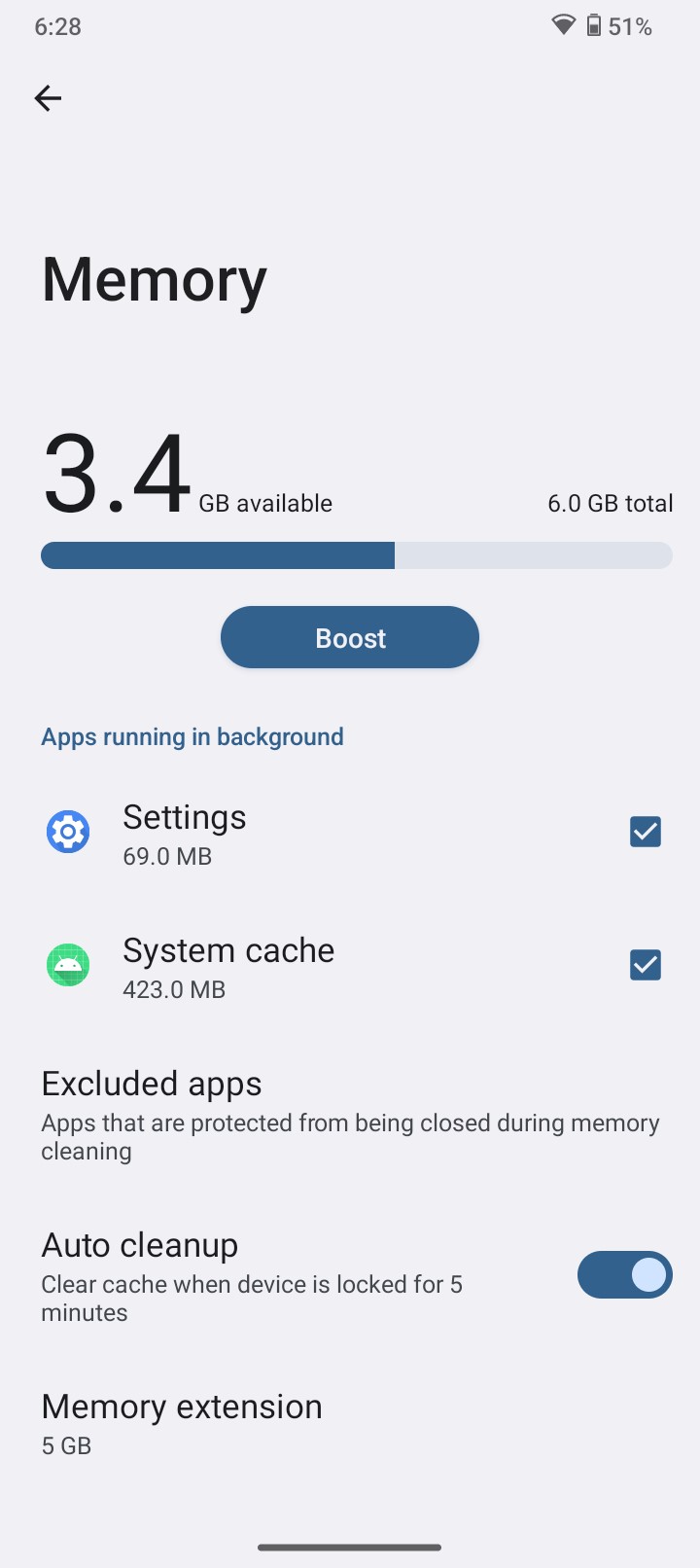Image resolution: width=700 pixels, height=1568 pixels.
Task: Go back using the arrow icon
Action: (x=48, y=98)
